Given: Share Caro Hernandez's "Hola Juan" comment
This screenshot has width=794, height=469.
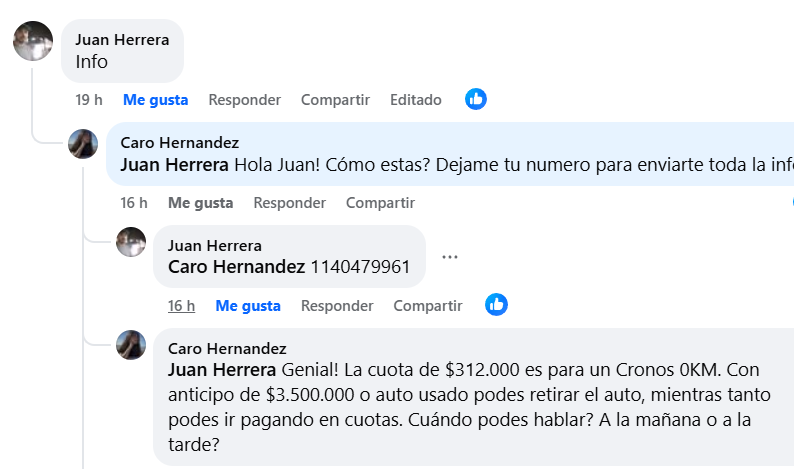Looking at the screenshot, I should tap(380, 203).
